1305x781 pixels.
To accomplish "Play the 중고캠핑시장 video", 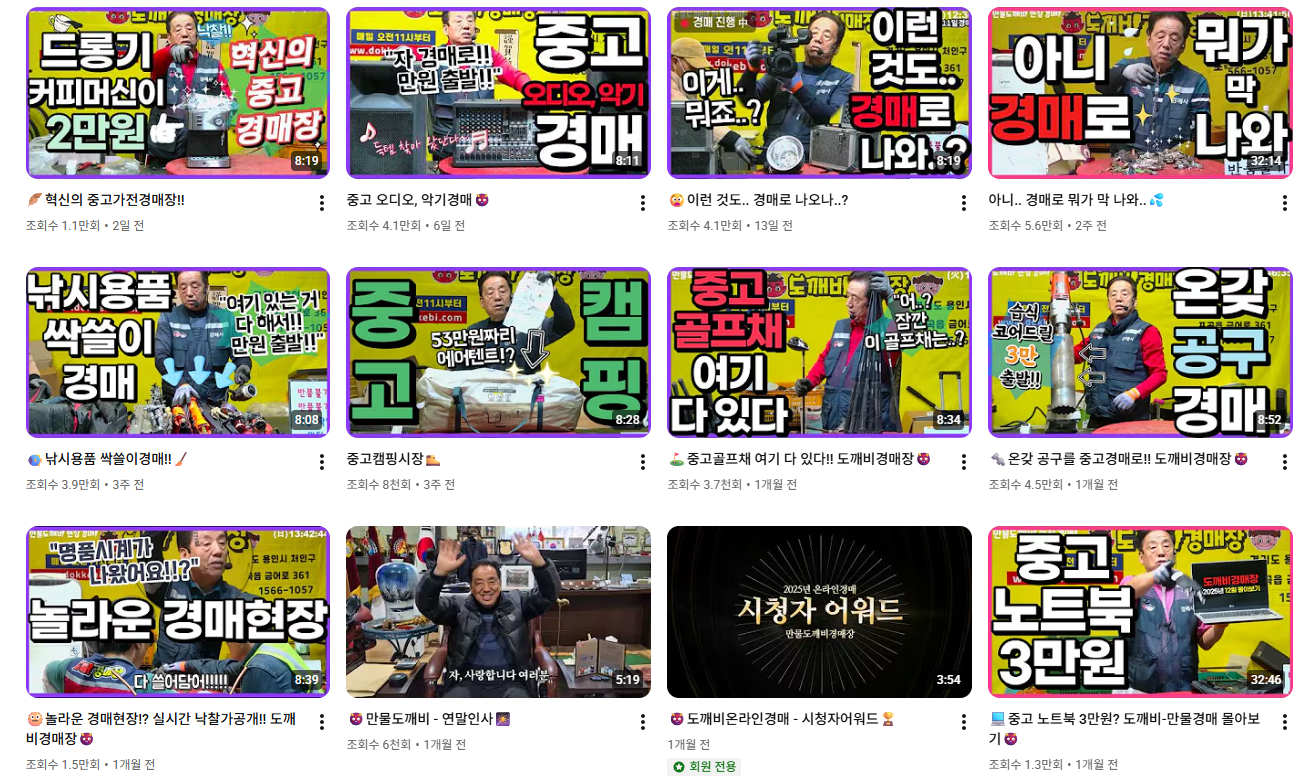I will coord(498,352).
